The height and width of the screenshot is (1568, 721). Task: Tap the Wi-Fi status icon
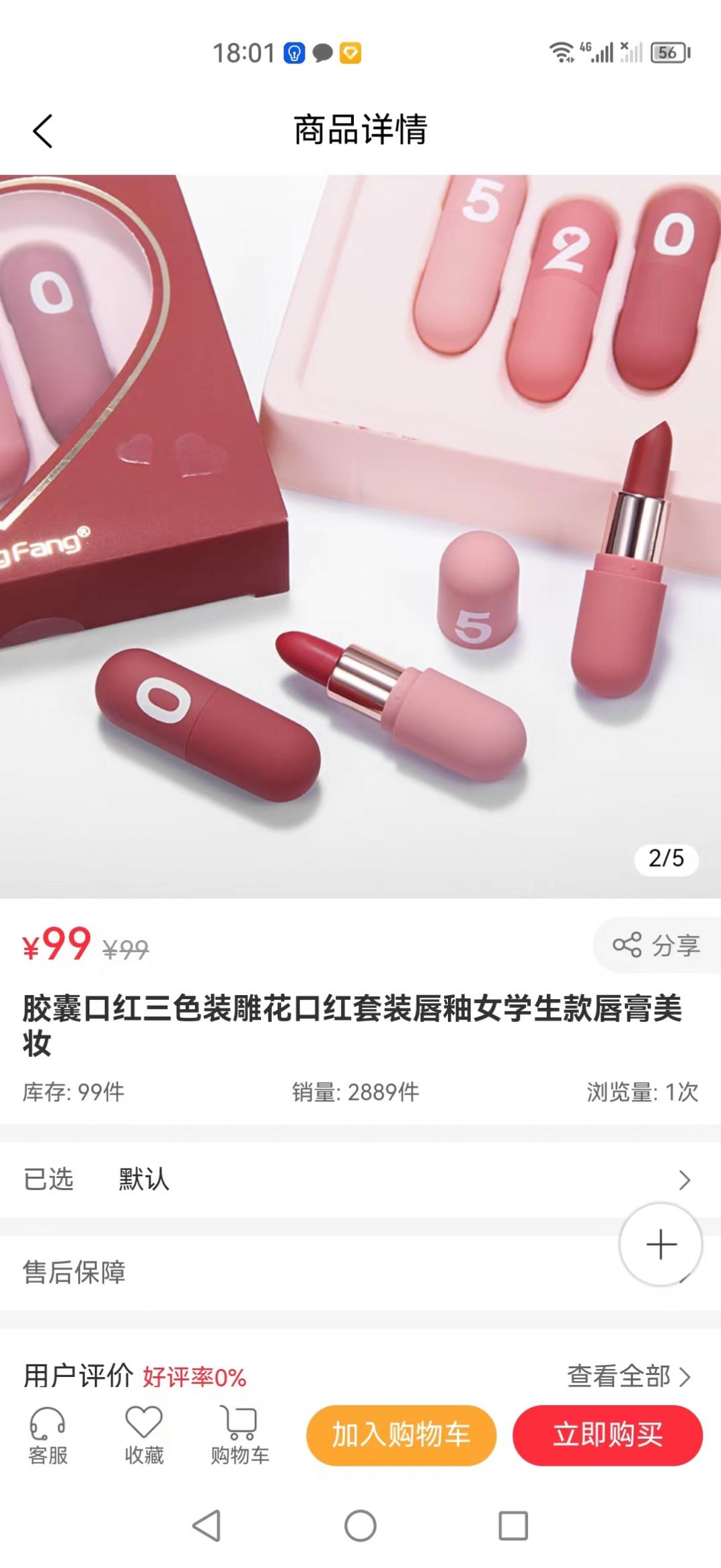click(560, 54)
